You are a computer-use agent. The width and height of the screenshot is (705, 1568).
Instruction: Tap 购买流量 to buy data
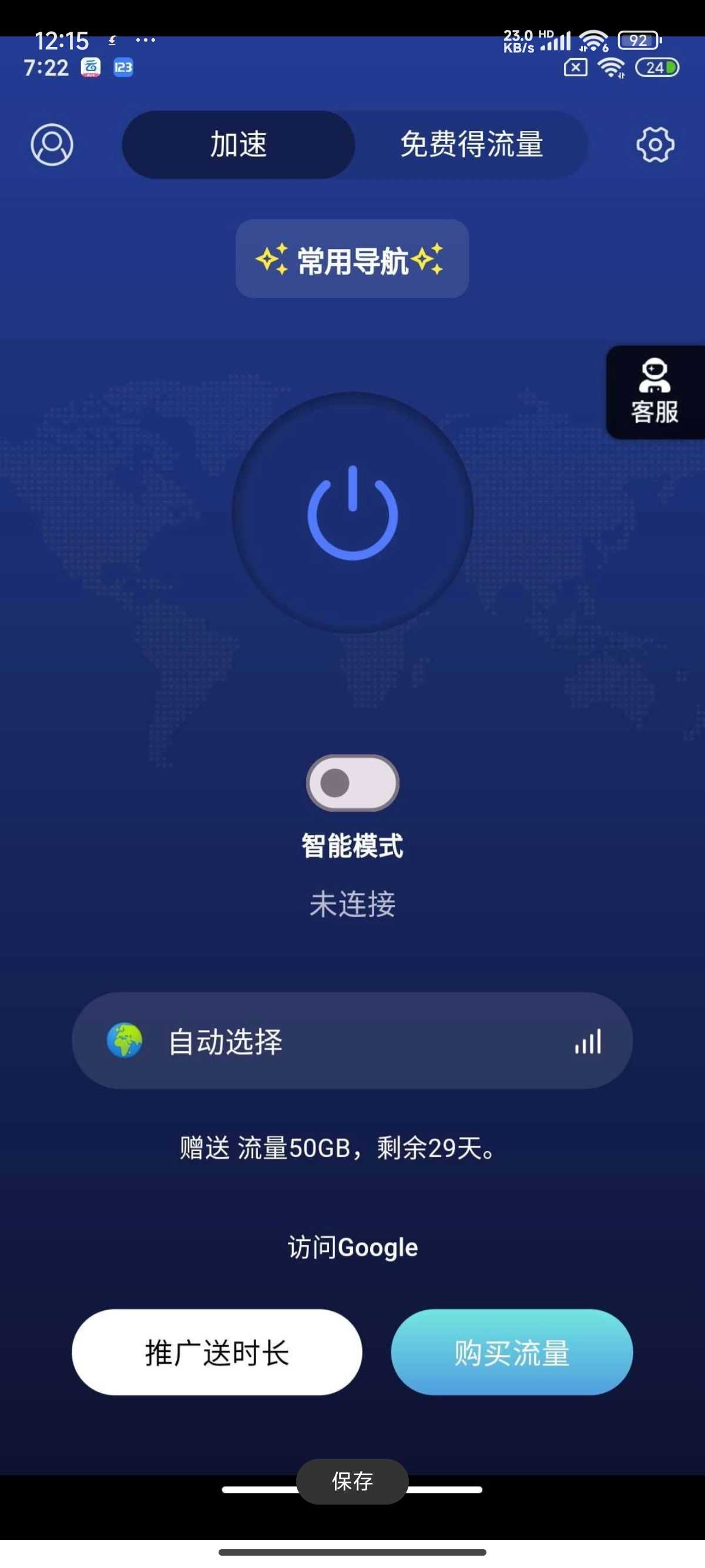tap(511, 1352)
